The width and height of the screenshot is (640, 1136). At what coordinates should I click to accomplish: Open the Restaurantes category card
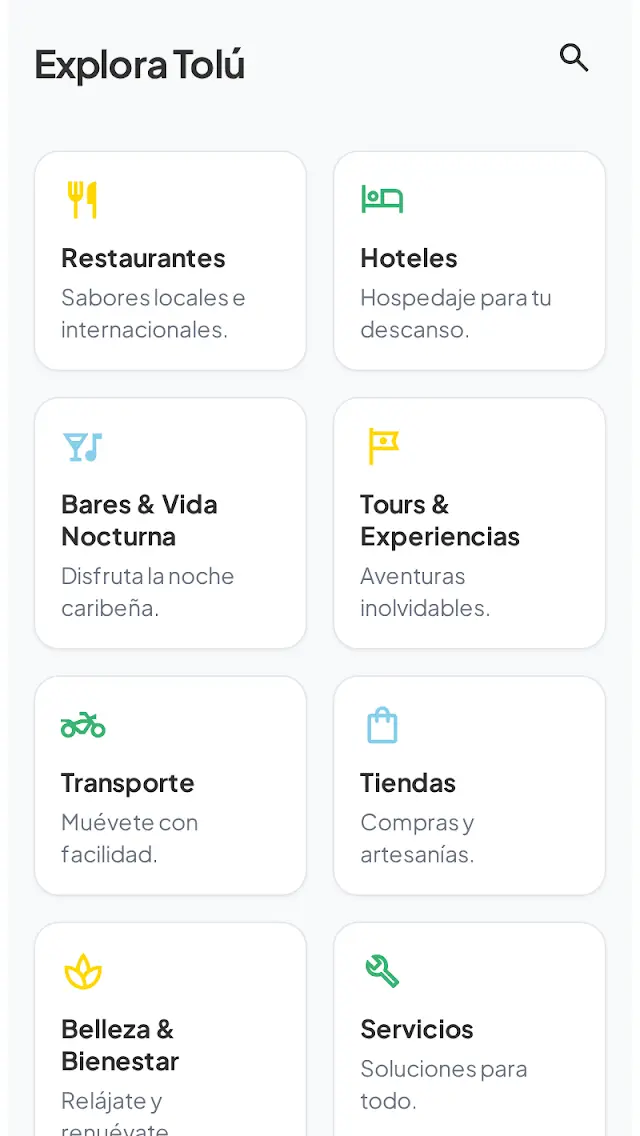click(170, 261)
